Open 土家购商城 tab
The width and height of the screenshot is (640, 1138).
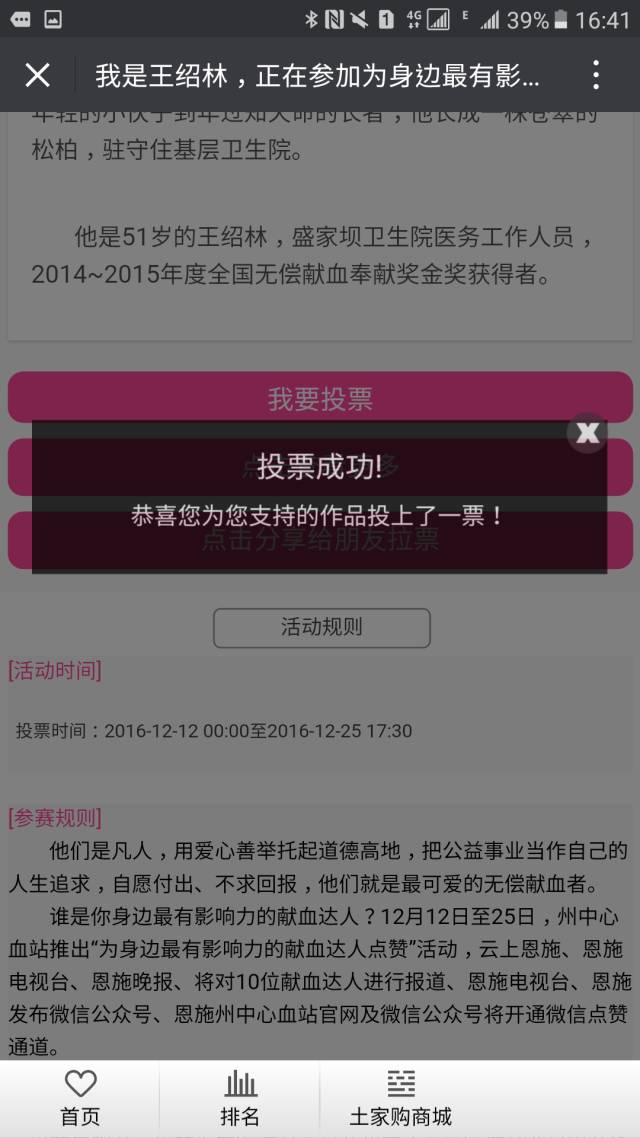tap(400, 1097)
